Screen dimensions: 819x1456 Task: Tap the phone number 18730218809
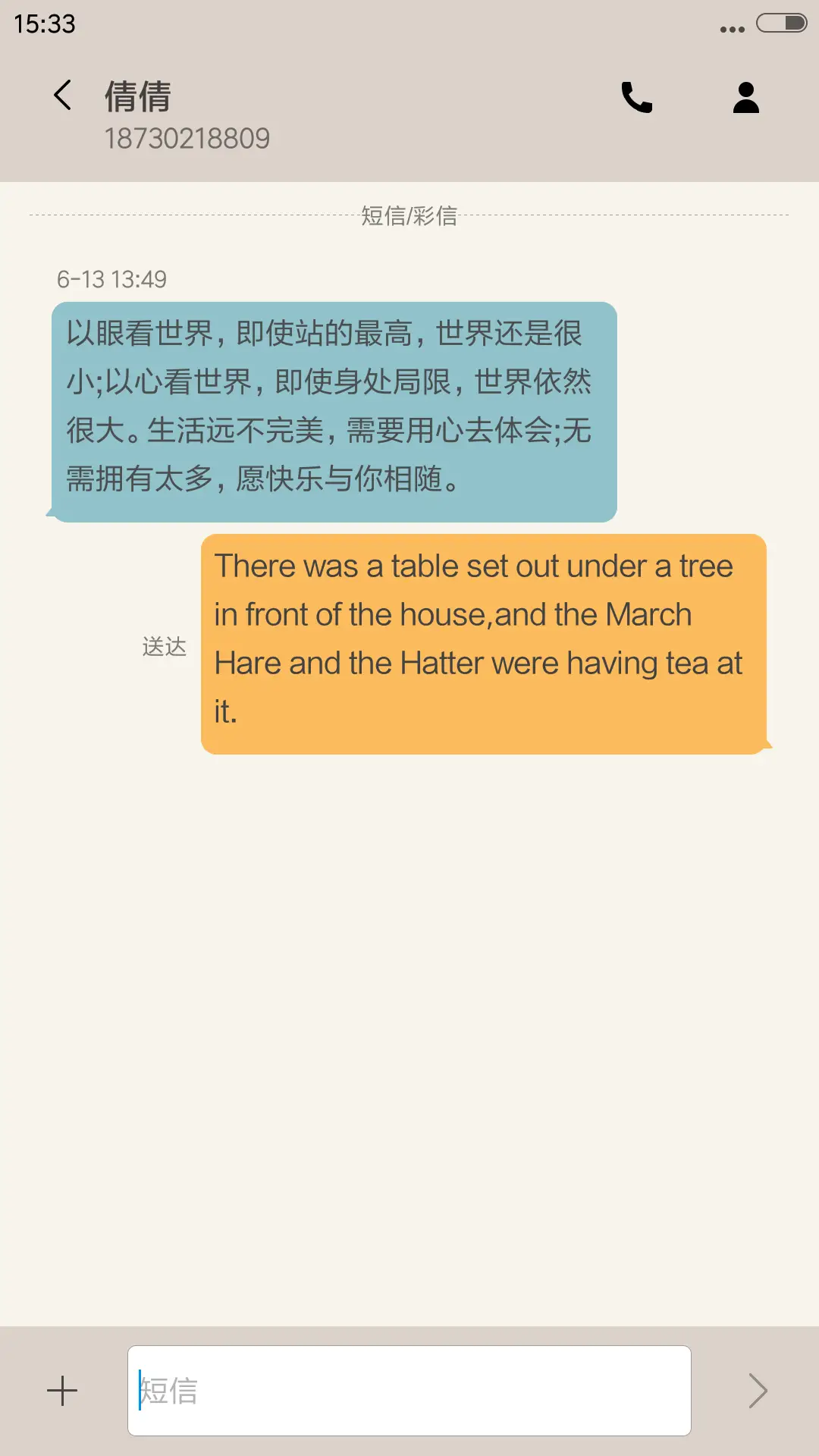[187, 138]
